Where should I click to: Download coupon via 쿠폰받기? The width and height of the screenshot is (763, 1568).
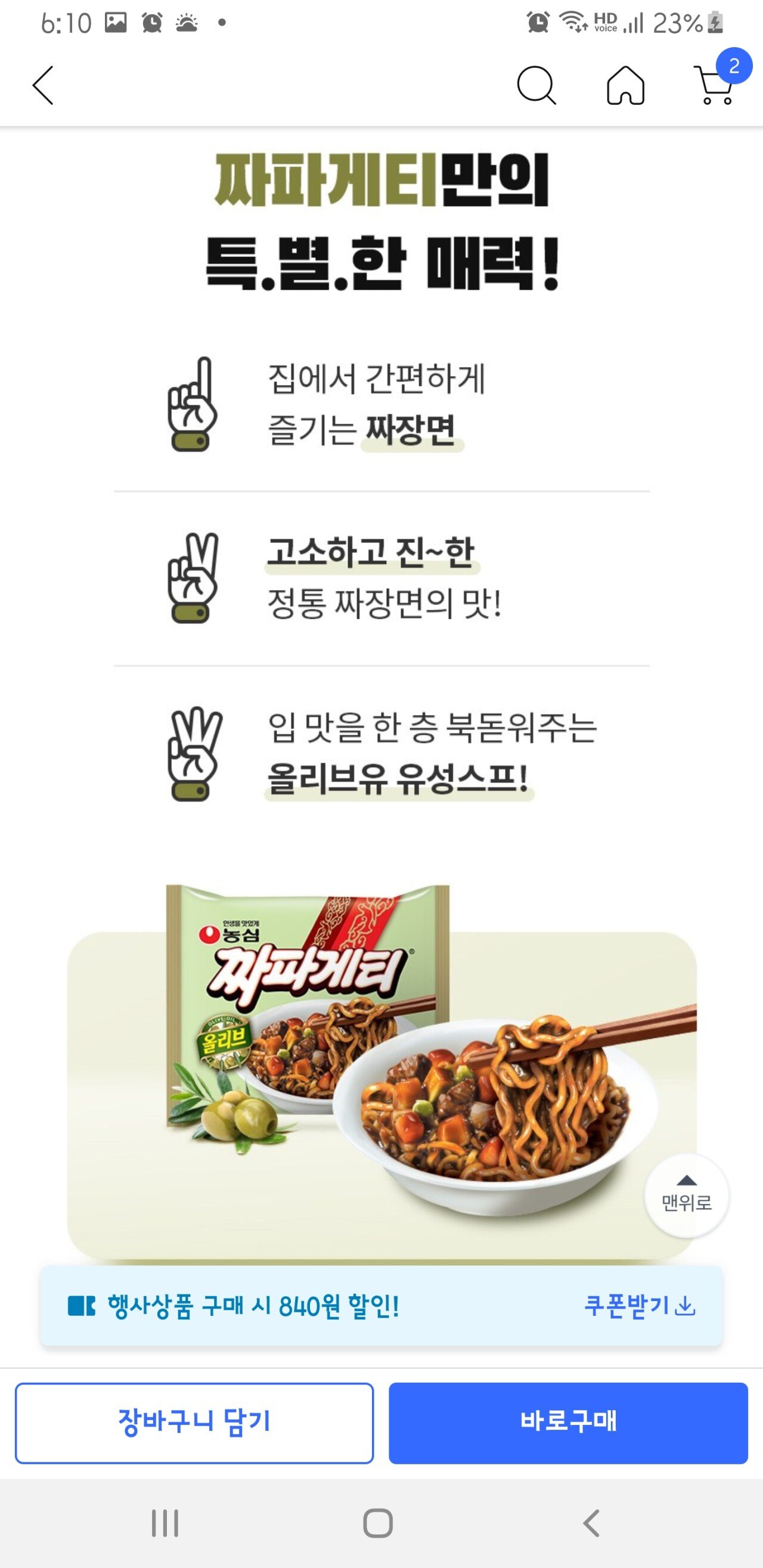click(x=640, y=1306)
